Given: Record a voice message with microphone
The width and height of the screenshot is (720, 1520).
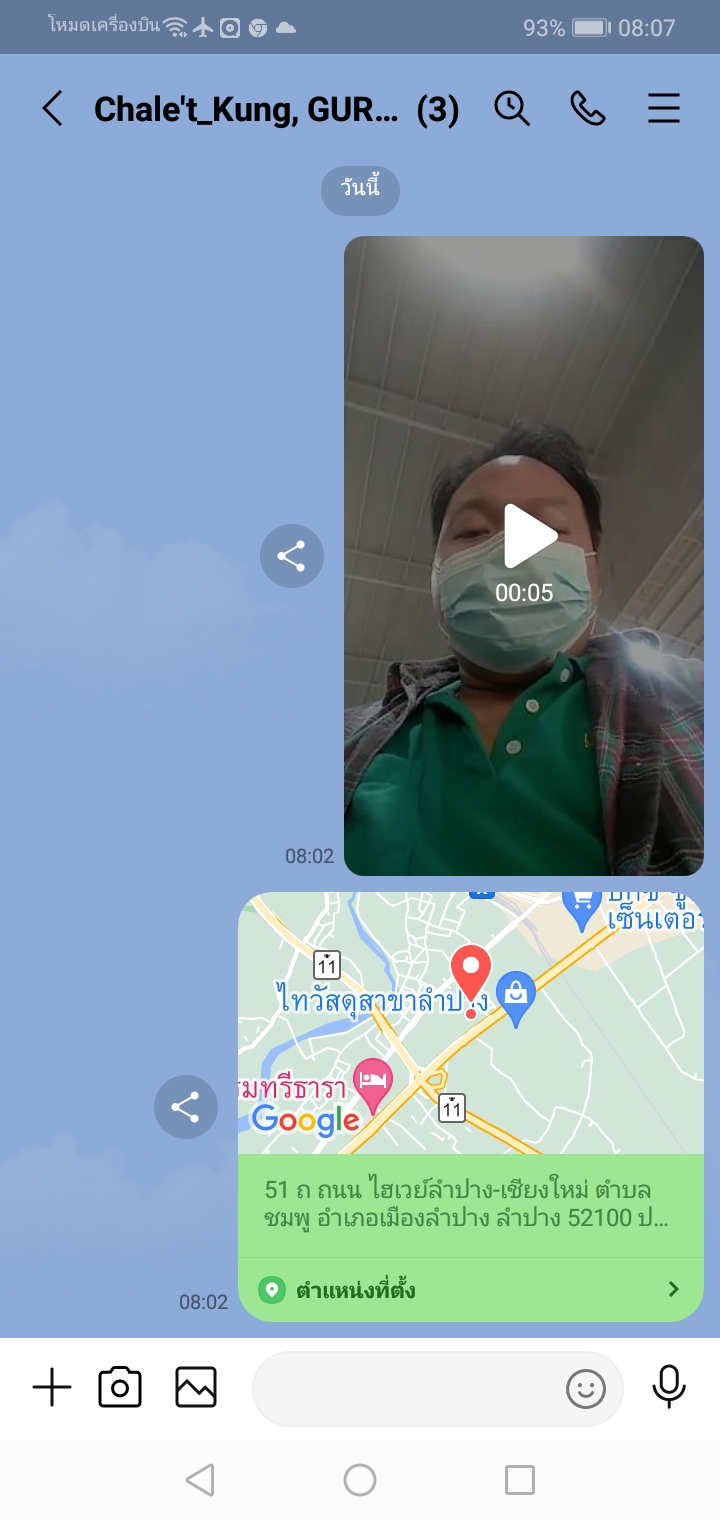Looking at the screenshot, I should pyautogui.click(x=669, y=1388).
